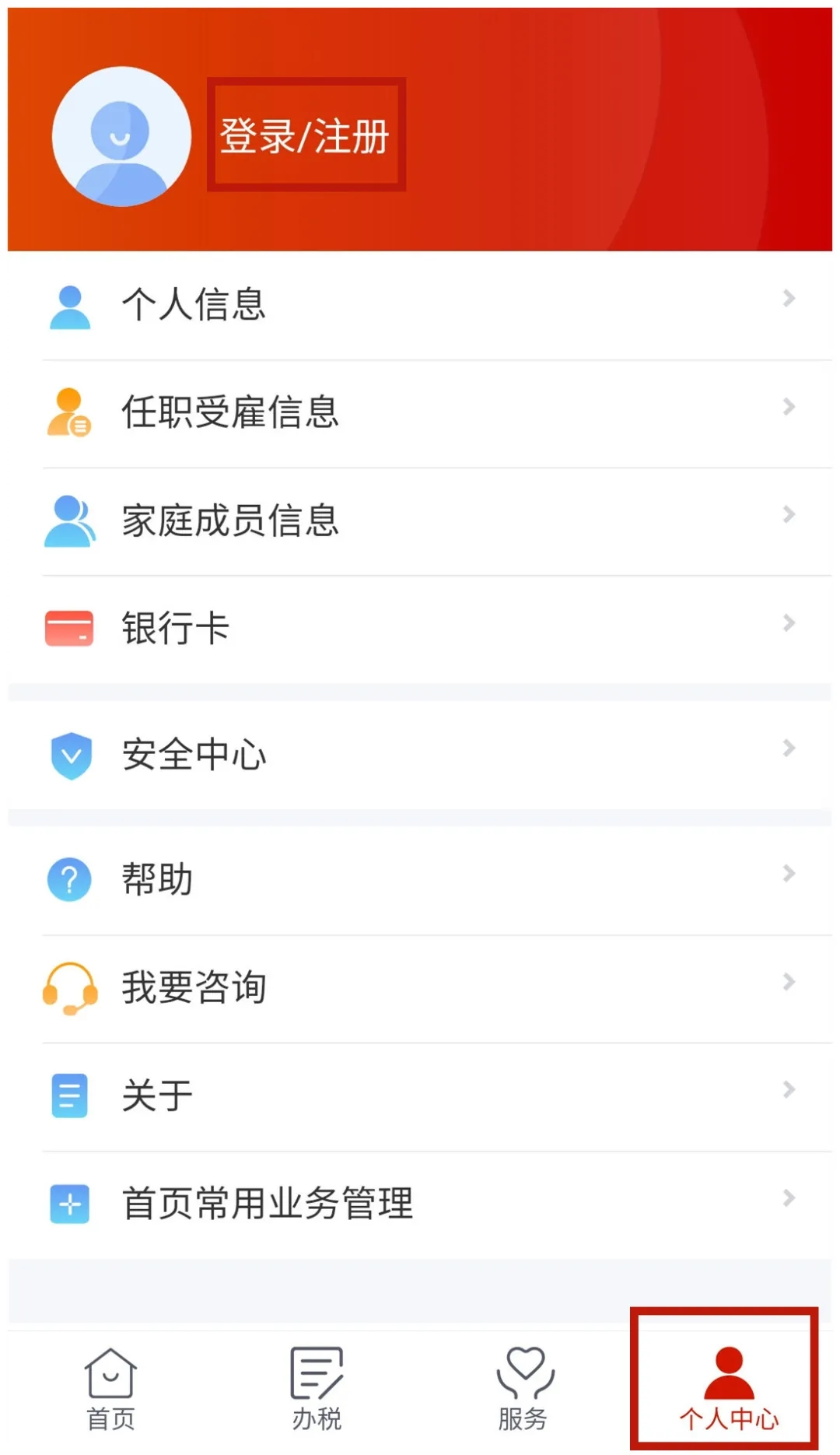Tap the profile avatar picture
This screenshot has width=840, height=1455.
[x=121, y=136]
